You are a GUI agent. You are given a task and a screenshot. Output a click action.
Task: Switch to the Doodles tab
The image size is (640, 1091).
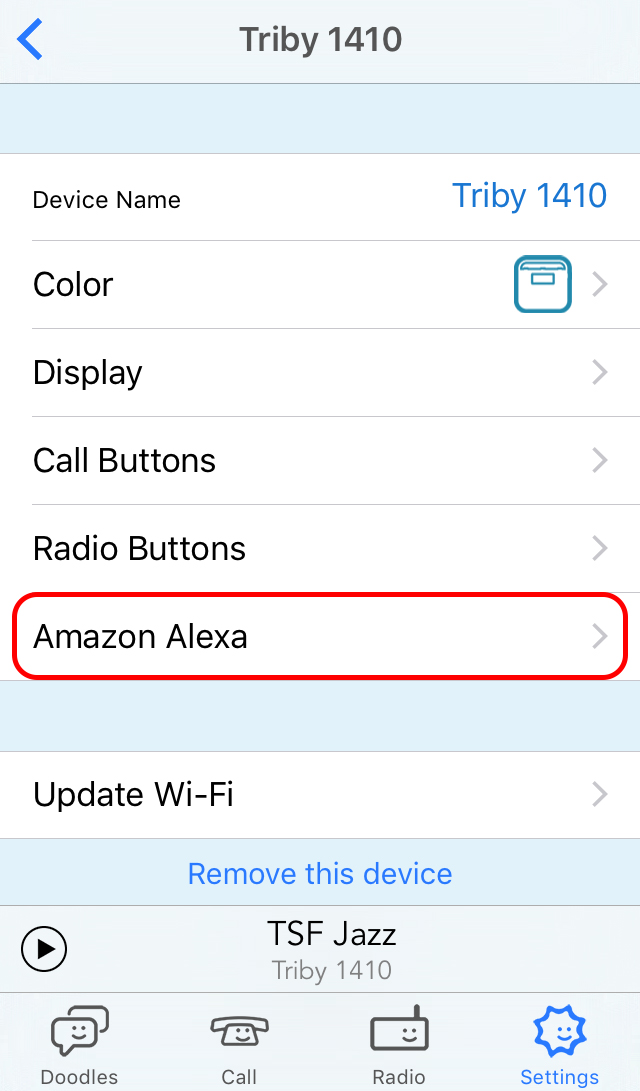tap(79, 1046)
